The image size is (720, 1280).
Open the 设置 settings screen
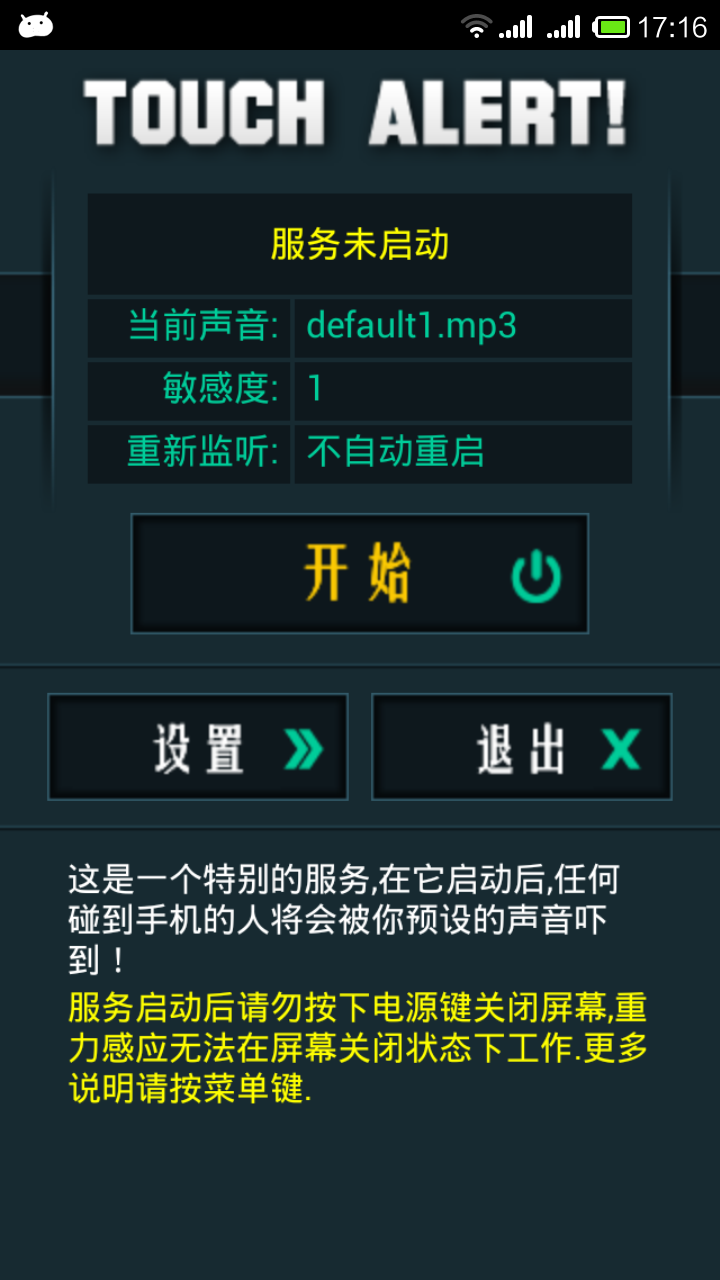pos(198,747)
